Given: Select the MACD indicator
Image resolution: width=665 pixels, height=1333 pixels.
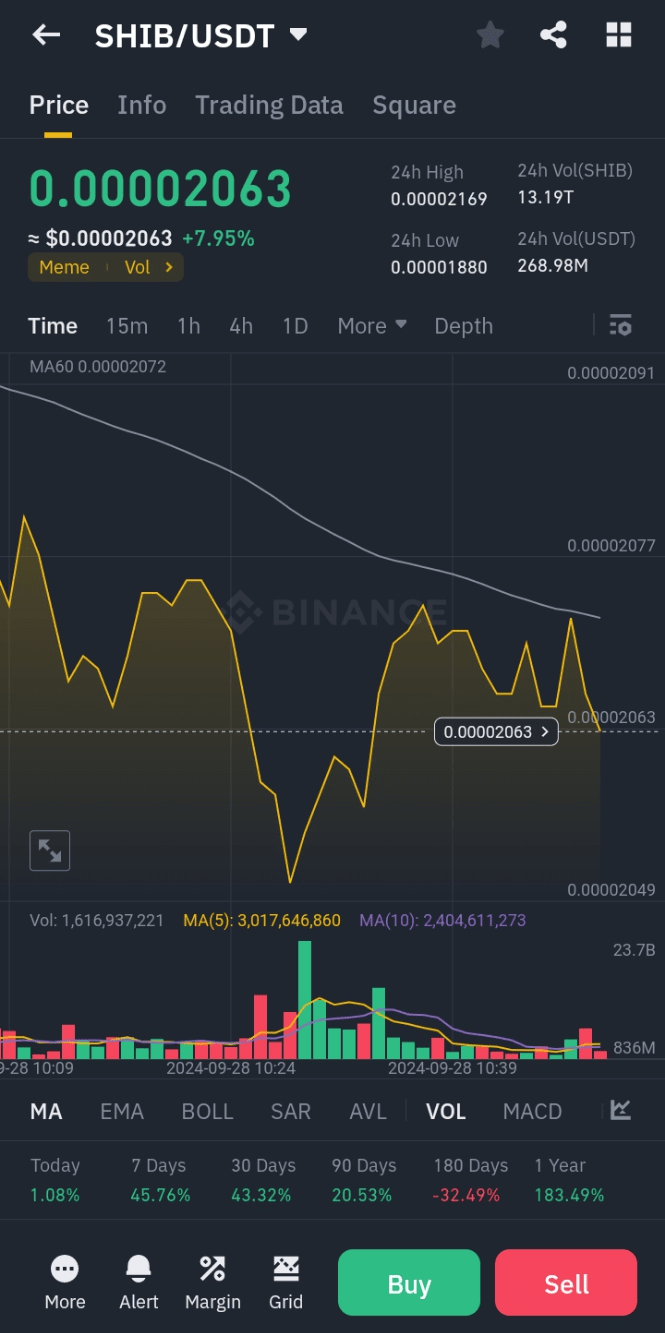Looking at the screenshot, I should point(532,1111).
